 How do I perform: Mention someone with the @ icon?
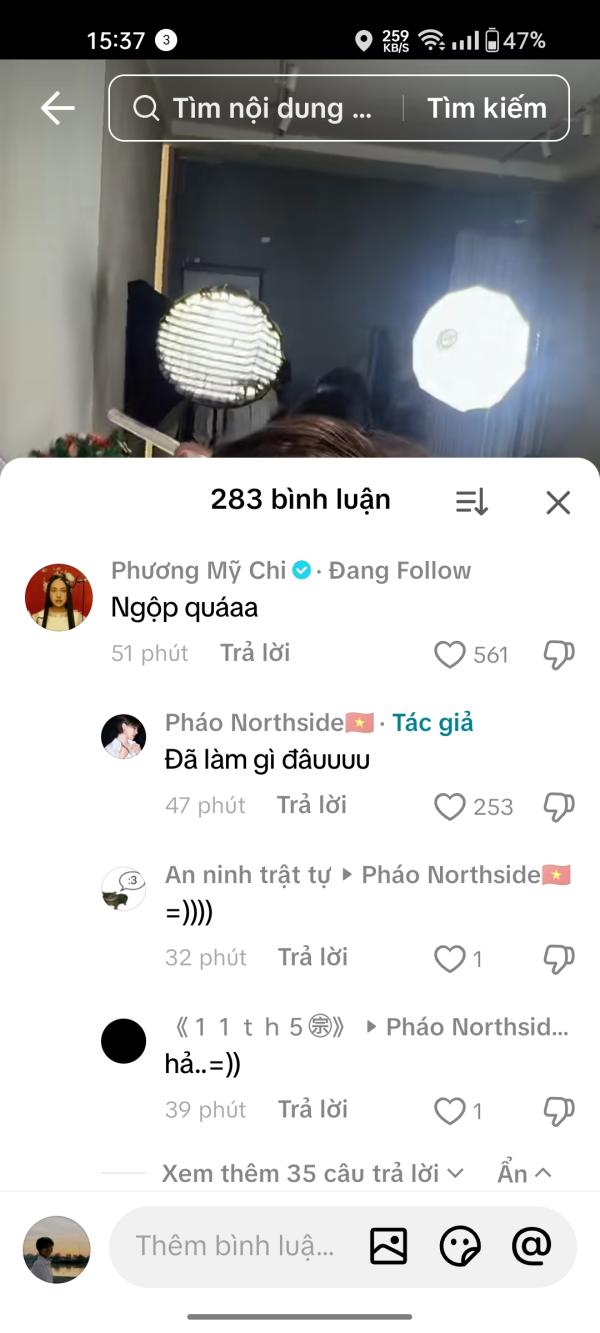[x=532, y=1245]
